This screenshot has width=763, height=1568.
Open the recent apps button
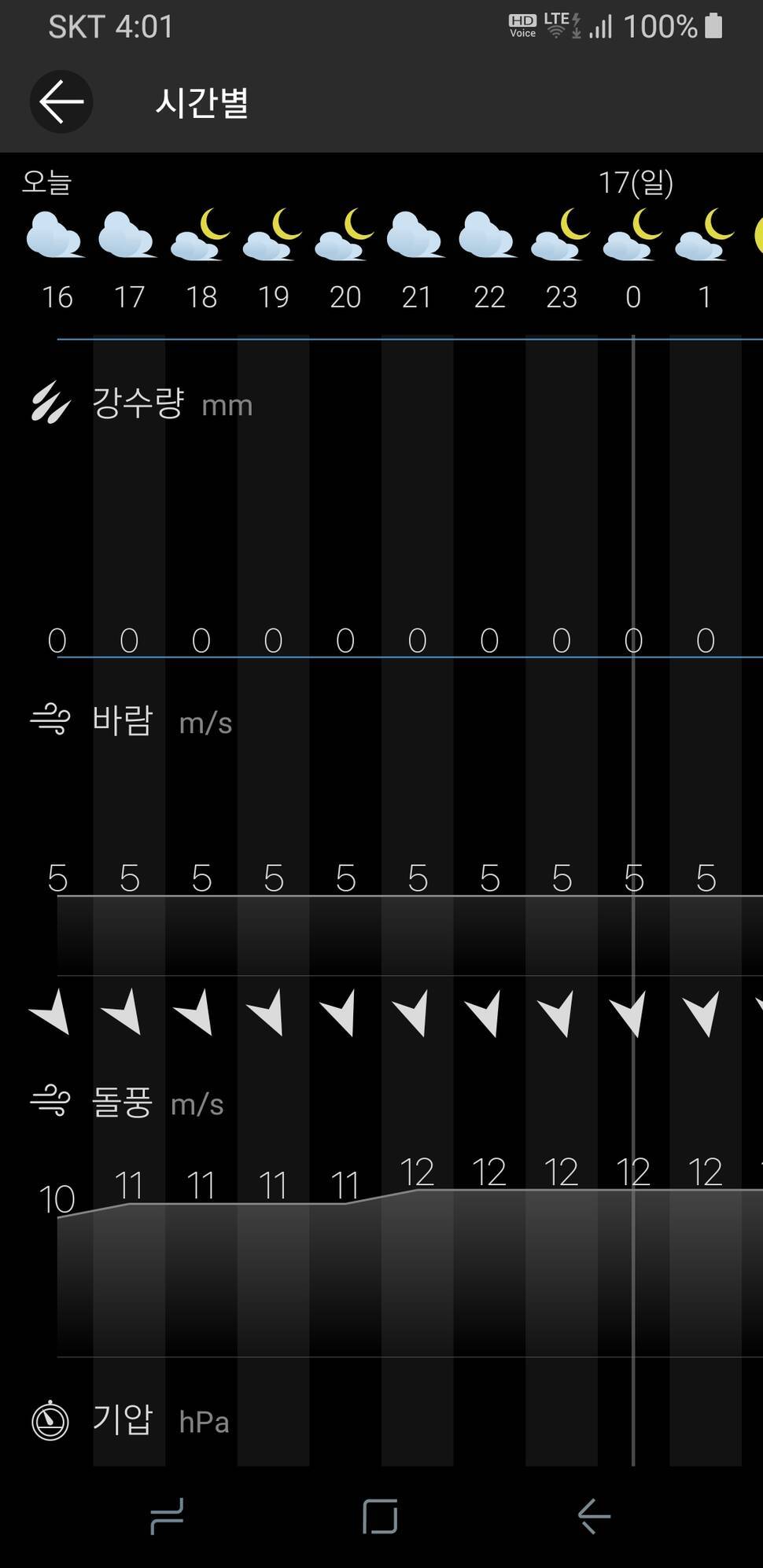[167, 1516]
